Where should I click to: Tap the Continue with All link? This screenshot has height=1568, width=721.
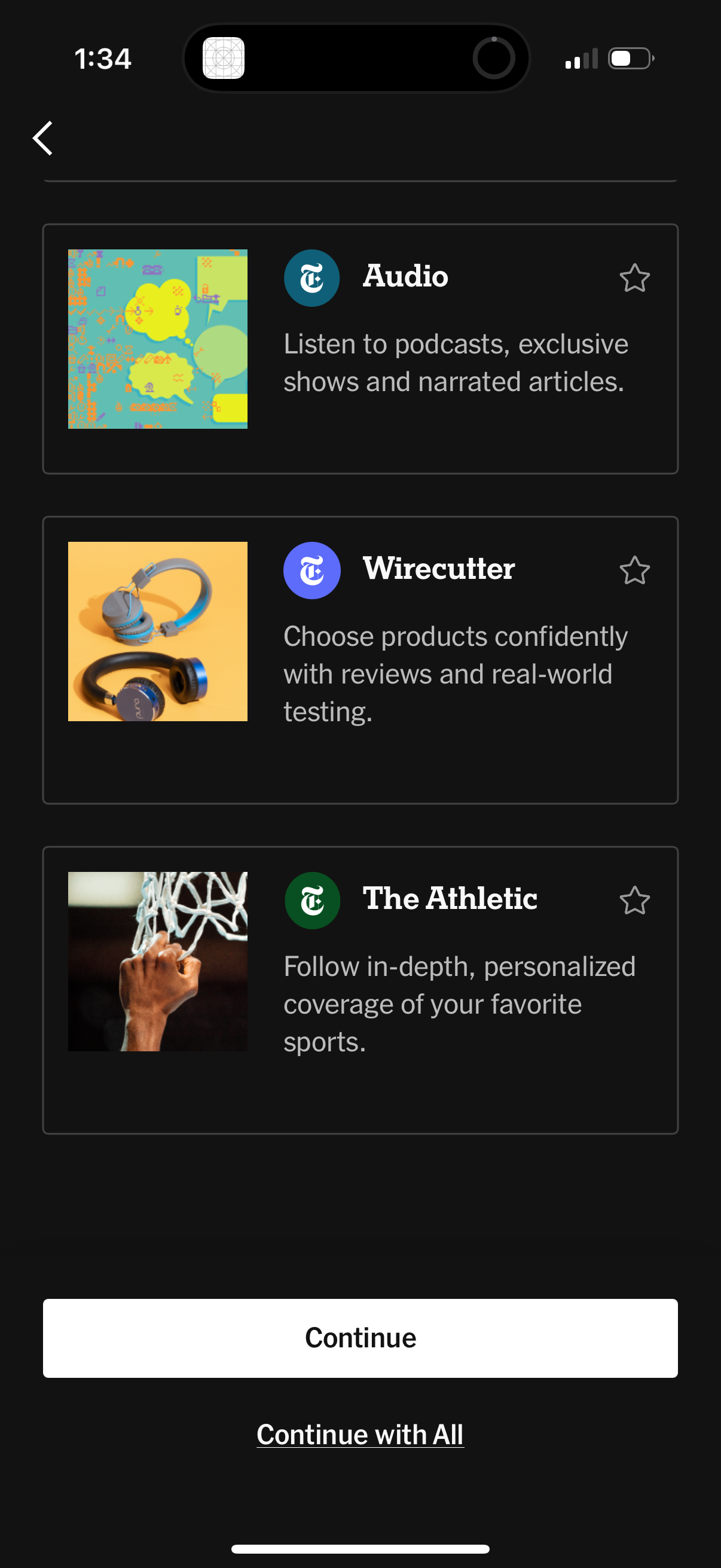point(360,1433)
